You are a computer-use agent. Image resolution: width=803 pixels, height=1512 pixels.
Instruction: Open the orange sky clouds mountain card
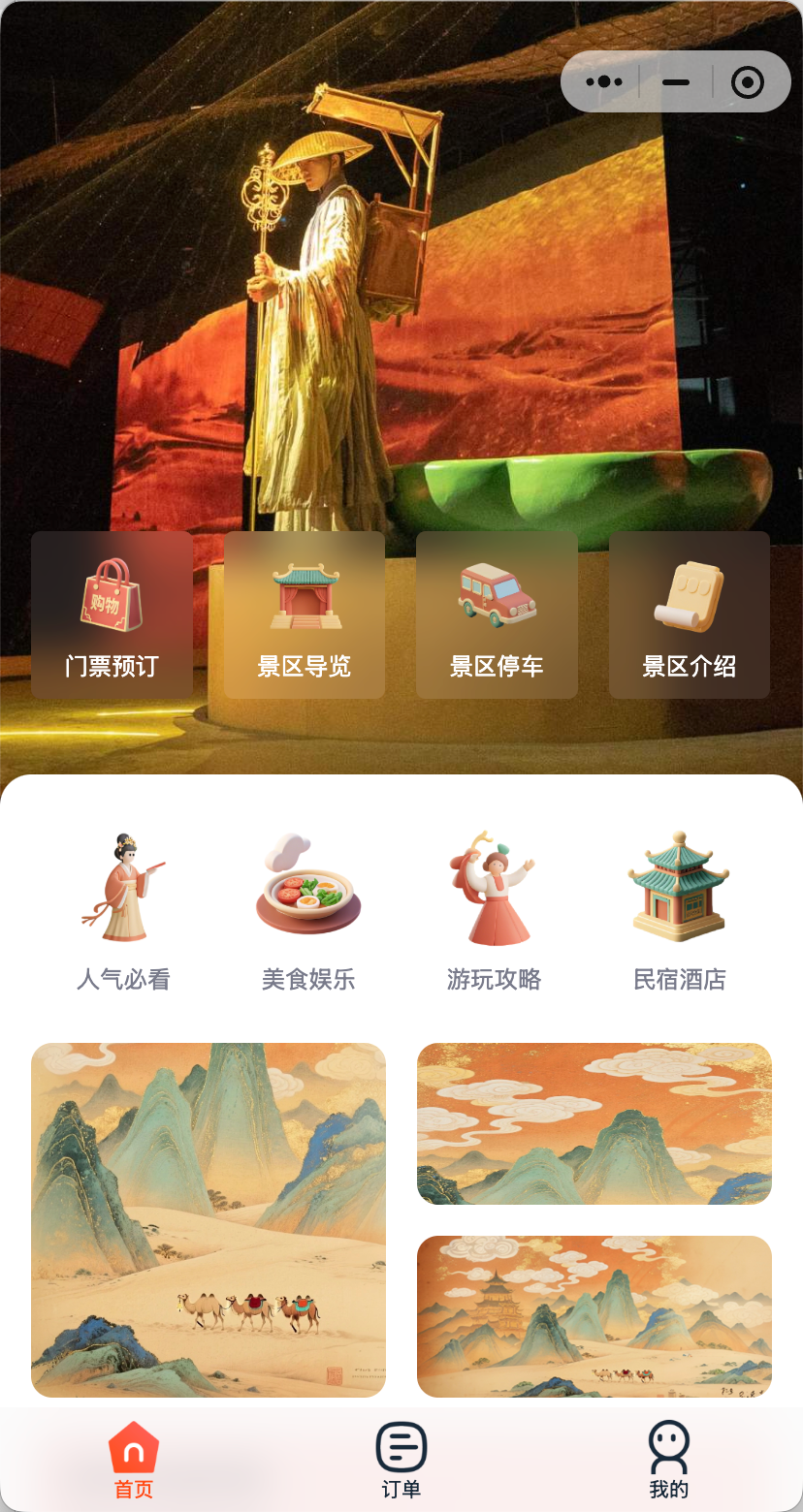point(594,1123)
